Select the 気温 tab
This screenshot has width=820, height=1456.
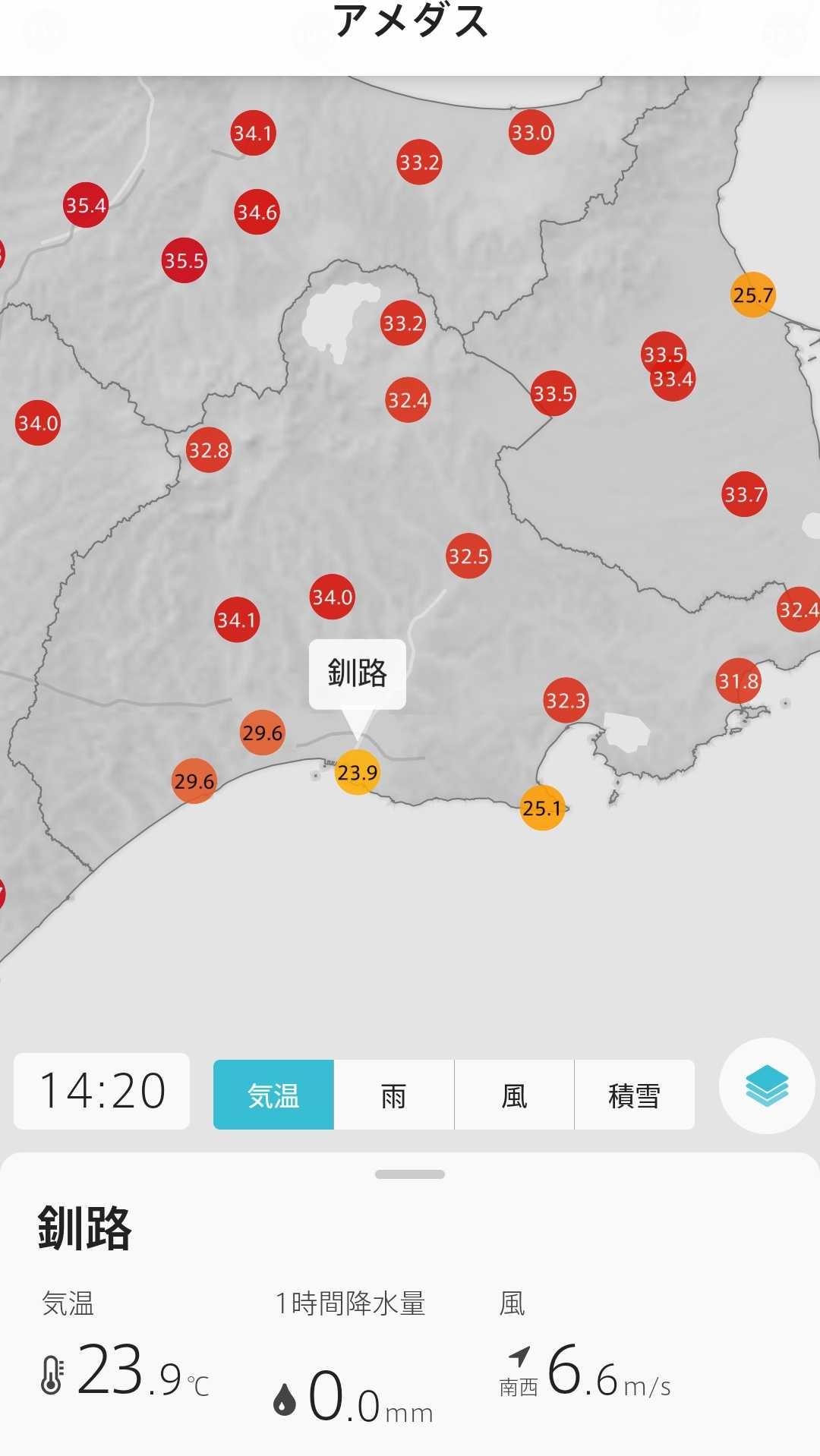point(273,1095)
